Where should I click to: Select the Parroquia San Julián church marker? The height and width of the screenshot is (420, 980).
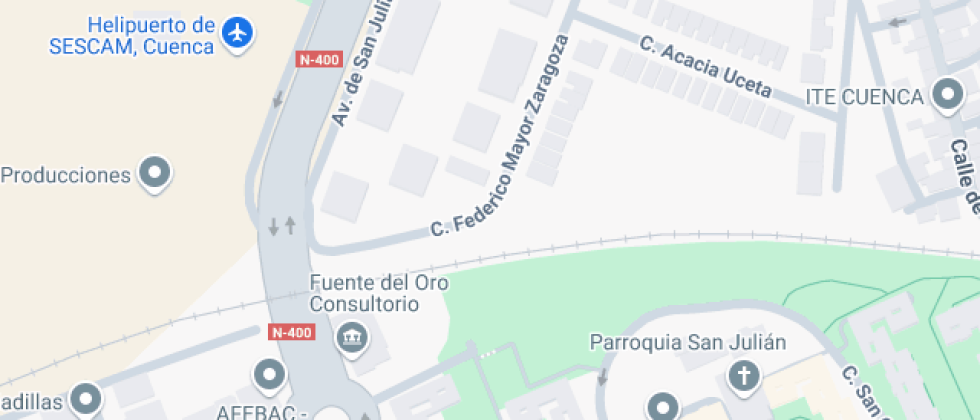coord(743,376)
